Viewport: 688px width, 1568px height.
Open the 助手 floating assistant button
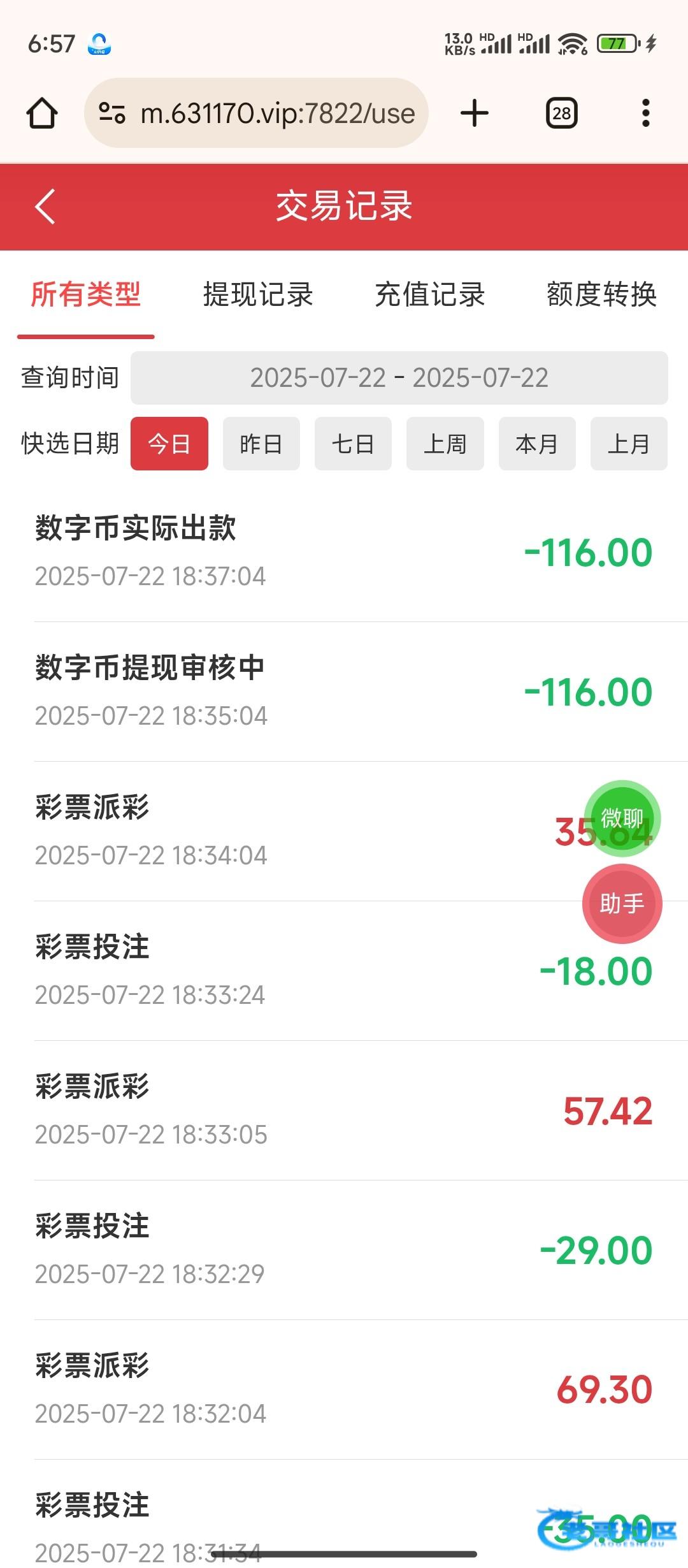622,903
